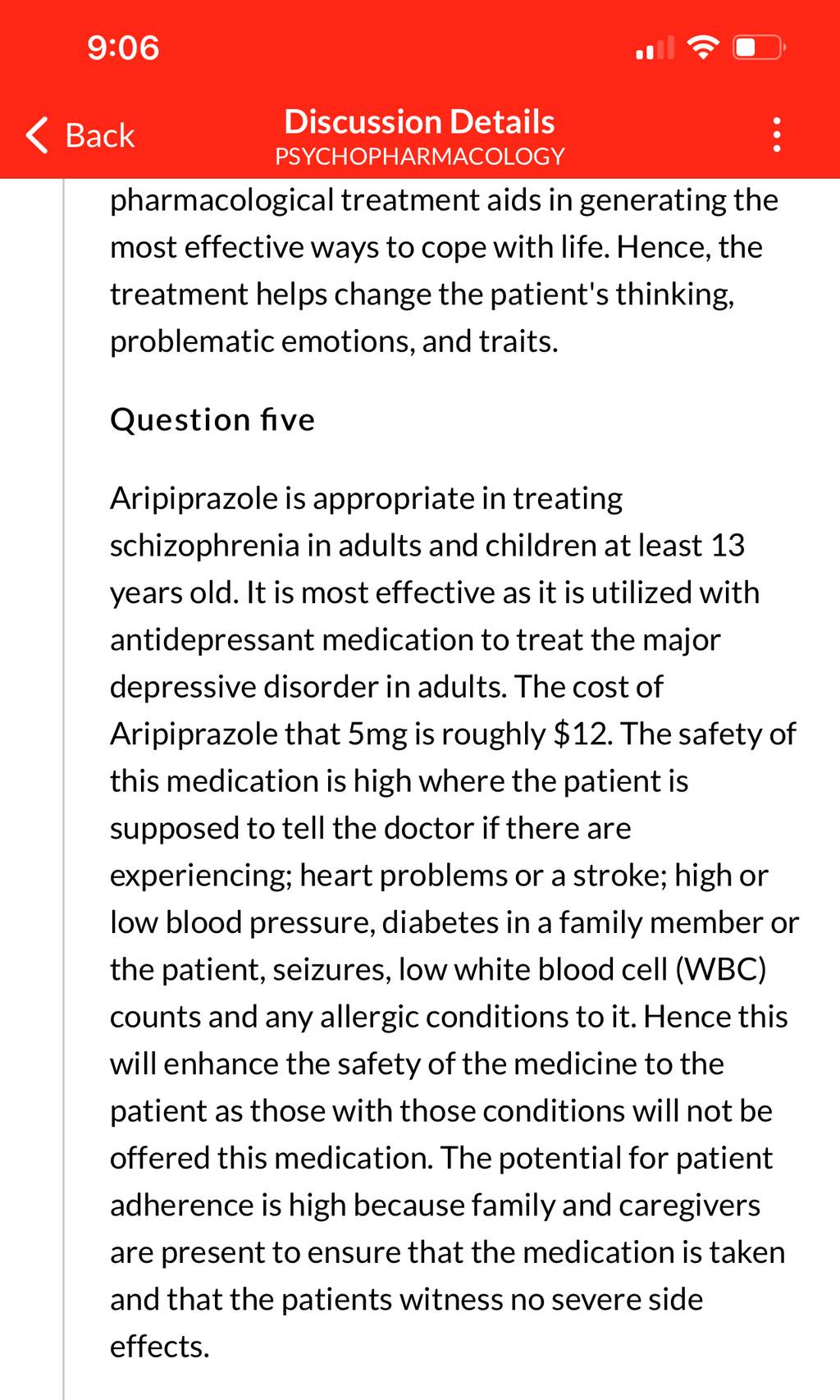Open the three-dot overflow menu
The width and height of the screenshot is (840, 1400).
pyautogui.click(x=777, y=135)
